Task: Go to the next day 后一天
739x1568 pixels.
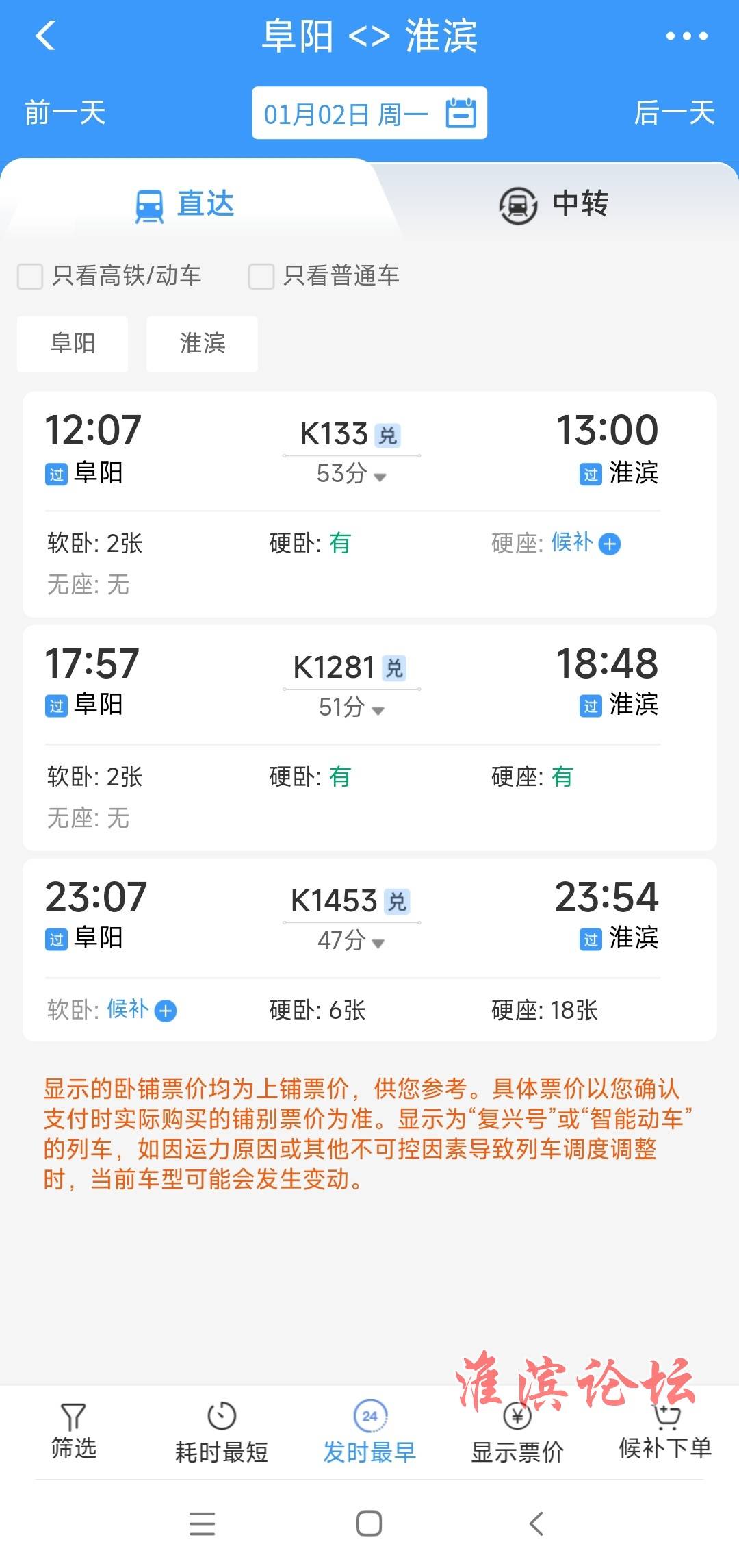Action: click(x=674, y=113)
